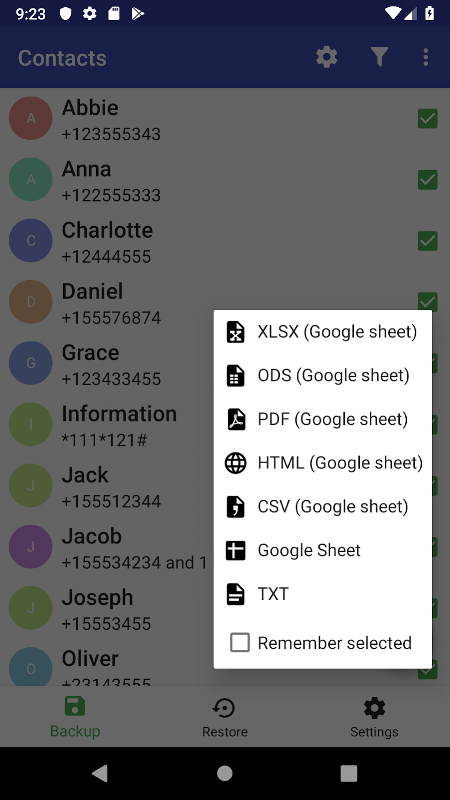Select HTML (Google sheet) format

[322, 463]
